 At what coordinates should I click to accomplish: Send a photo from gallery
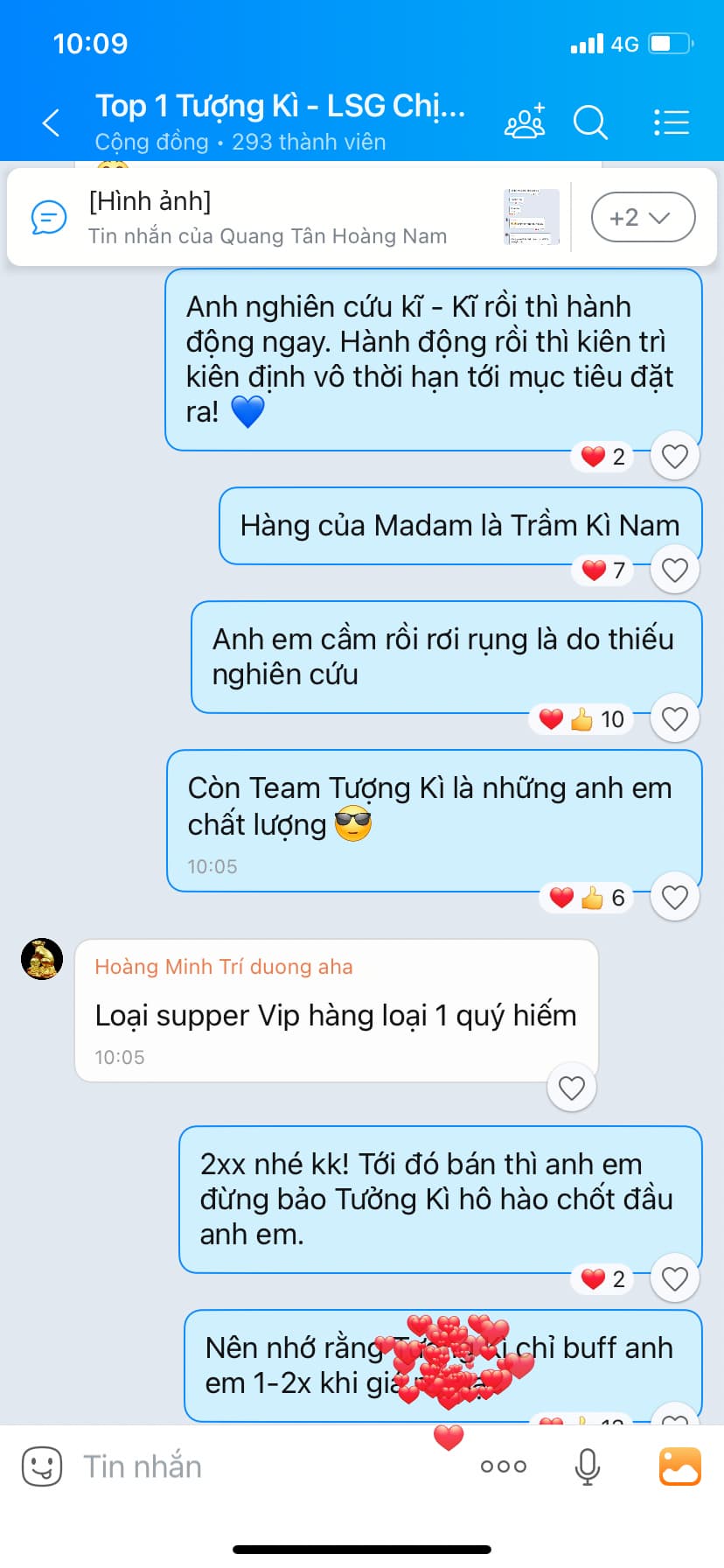(679, 1466)
